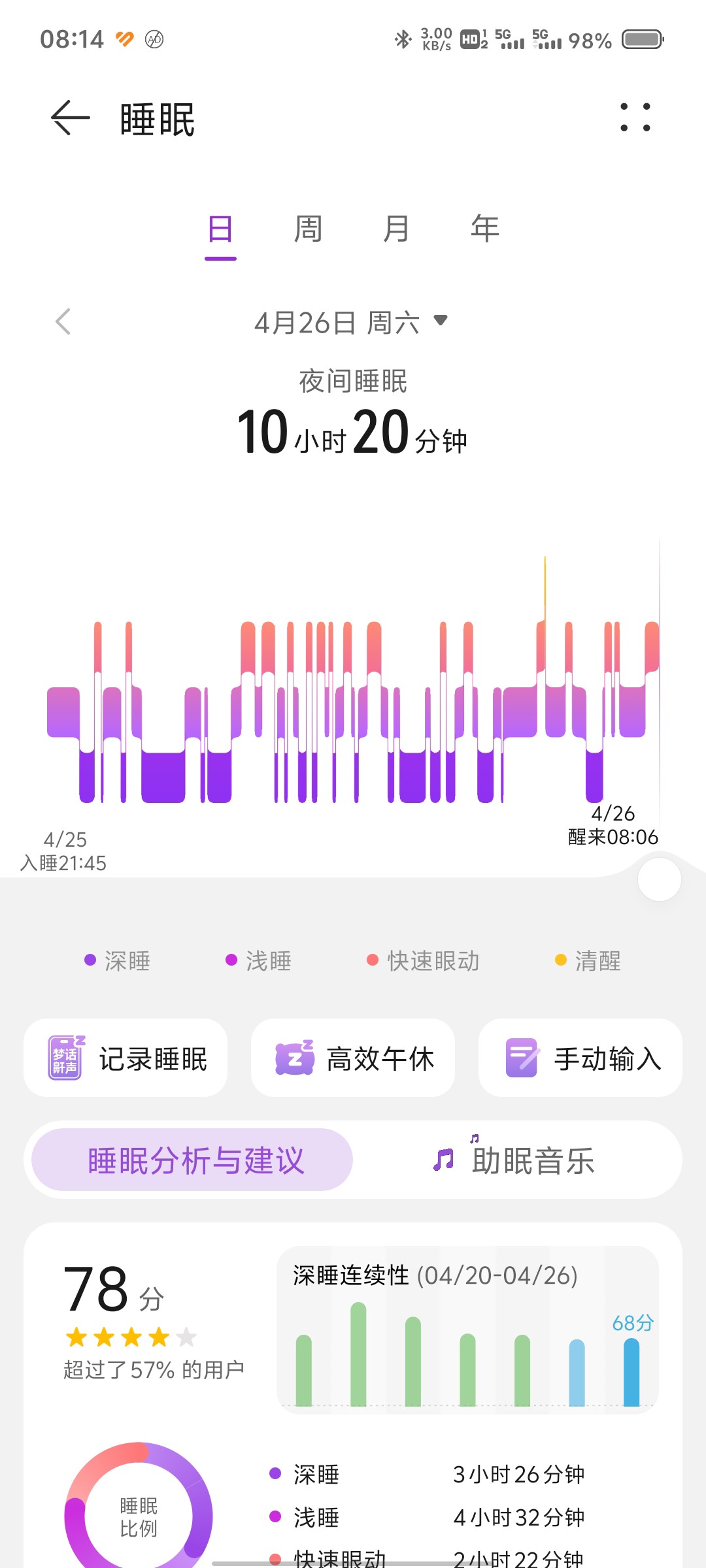Open the 深睡连续性 chart card
The width and height of the screenshot is (706, 1568).
click(467, 1330)
